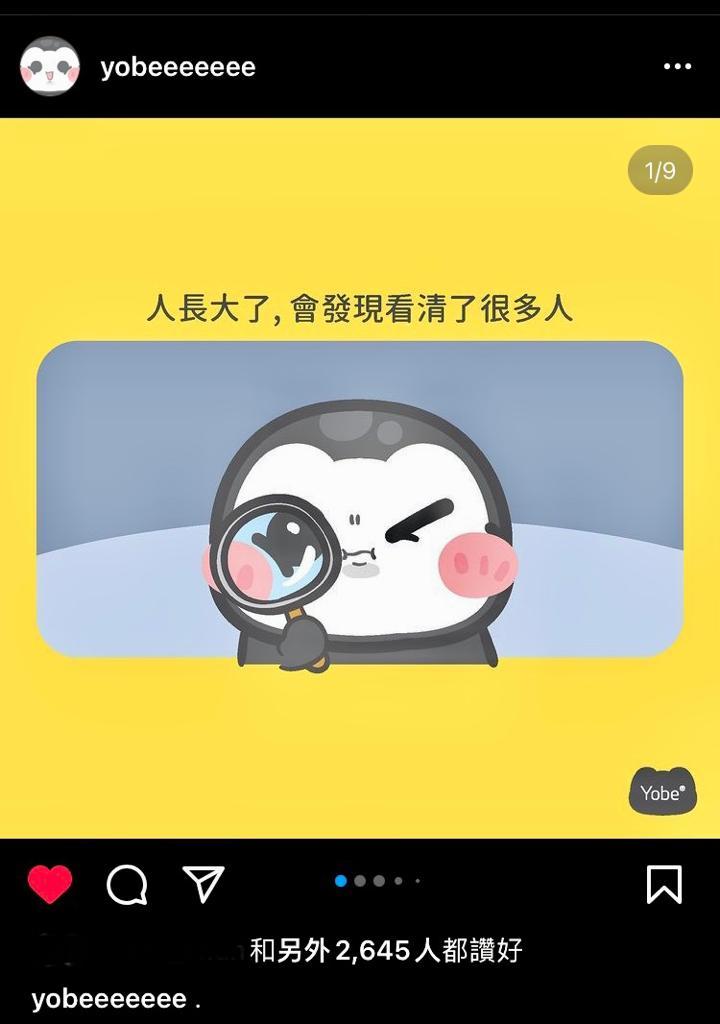The image size is (720, 1024).
Task: Open the yobeeeeeee username in header
Action: 177,67
